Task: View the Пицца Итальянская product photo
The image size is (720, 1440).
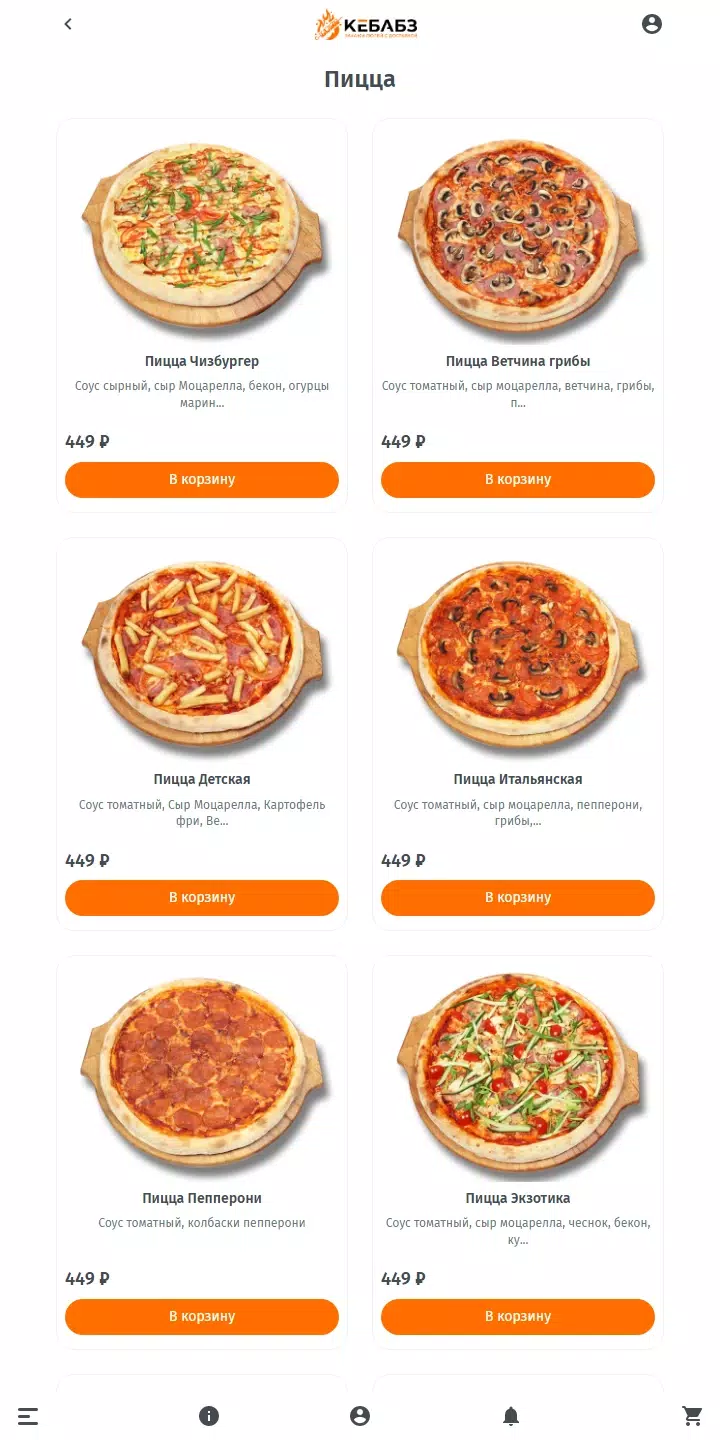Action: click(x=518, y=653)
